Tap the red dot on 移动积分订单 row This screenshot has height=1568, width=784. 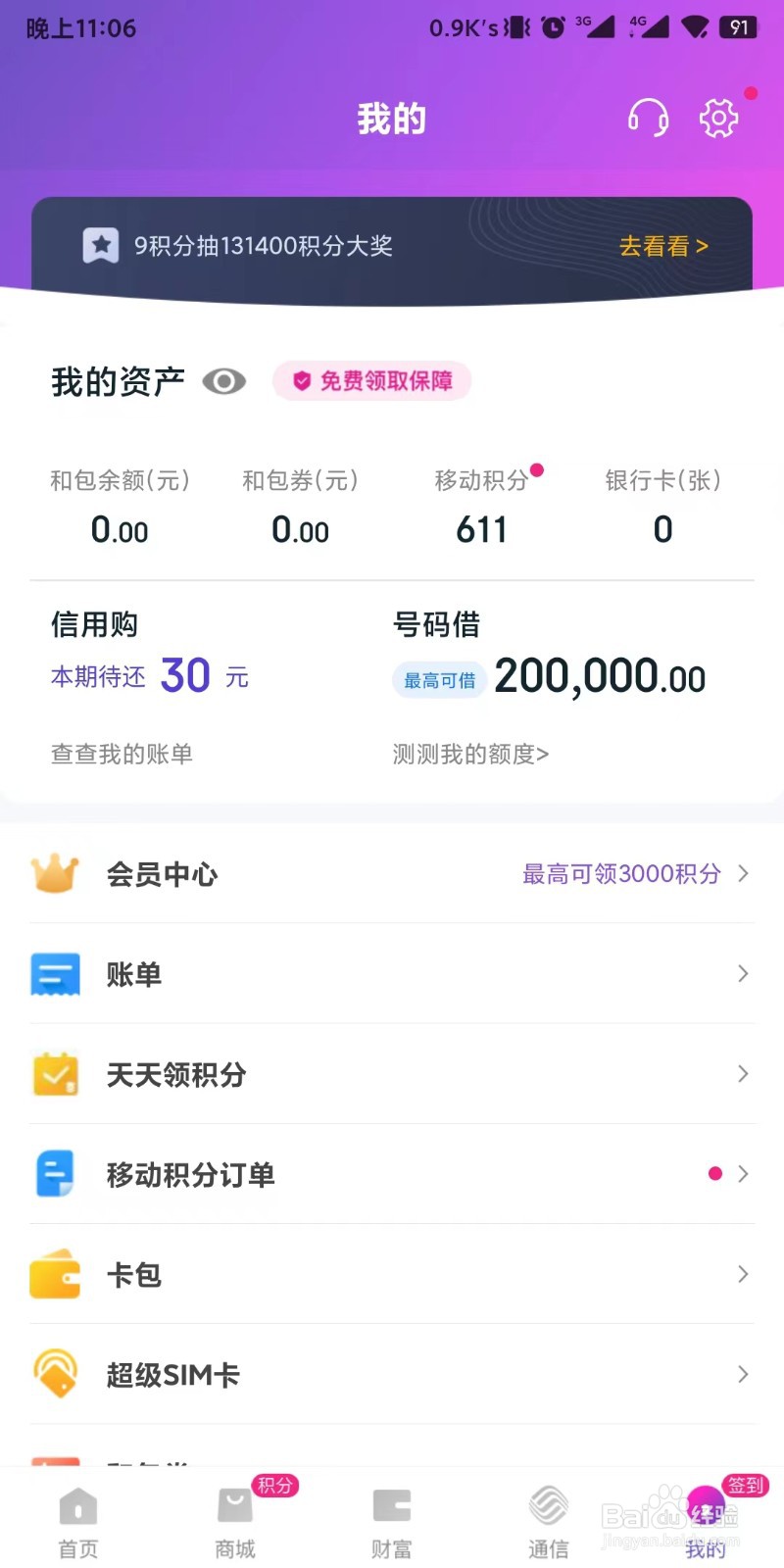pyautogui.click(x=714, y=1173)
